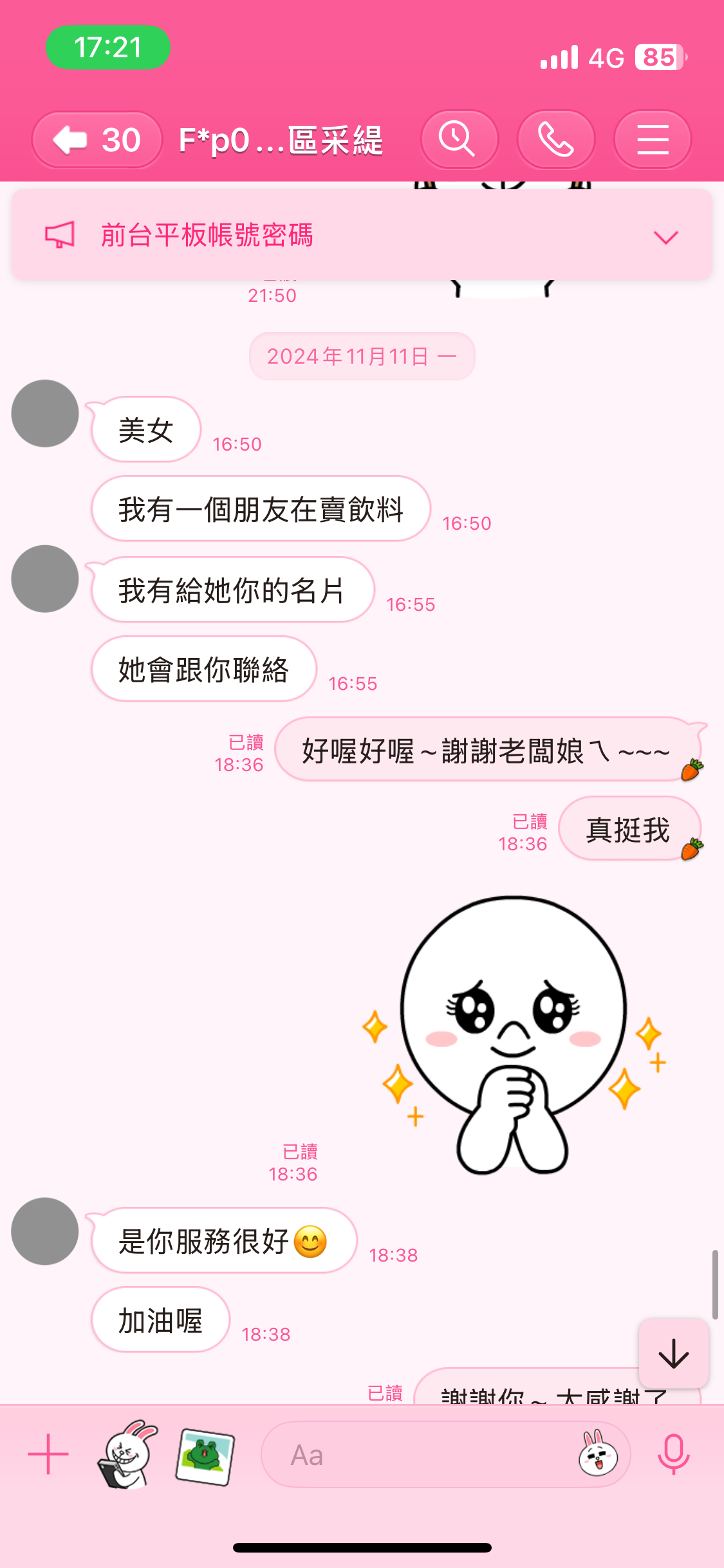Open the plus attachment menu

coord(48,1454)
